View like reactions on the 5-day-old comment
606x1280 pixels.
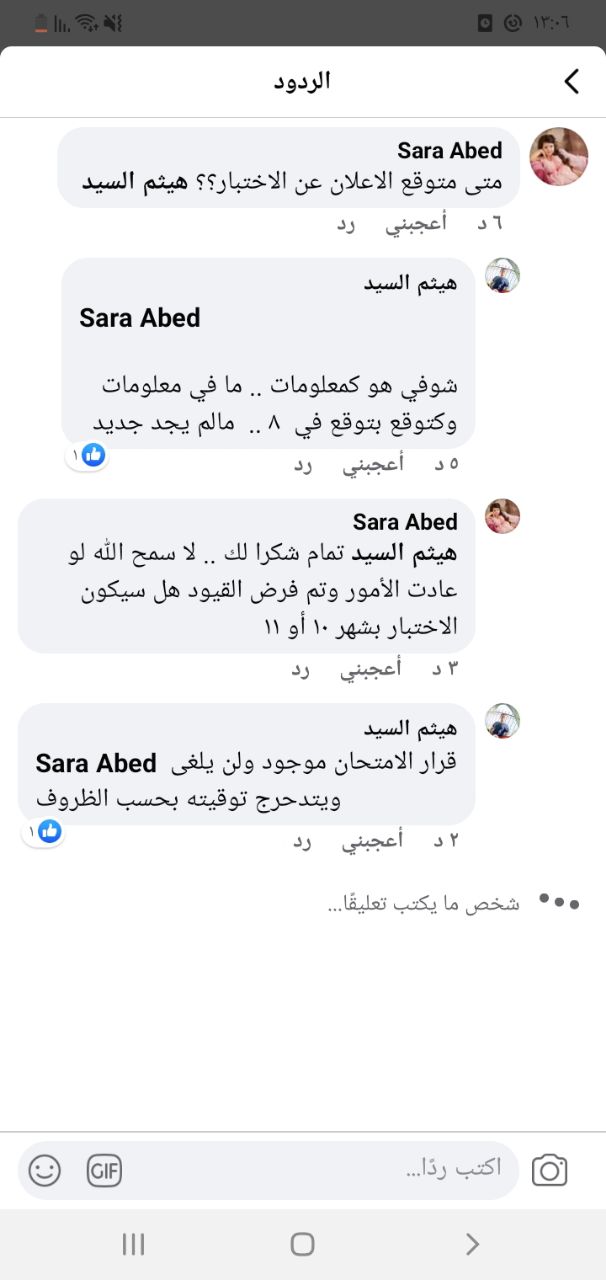pos(86,455)
